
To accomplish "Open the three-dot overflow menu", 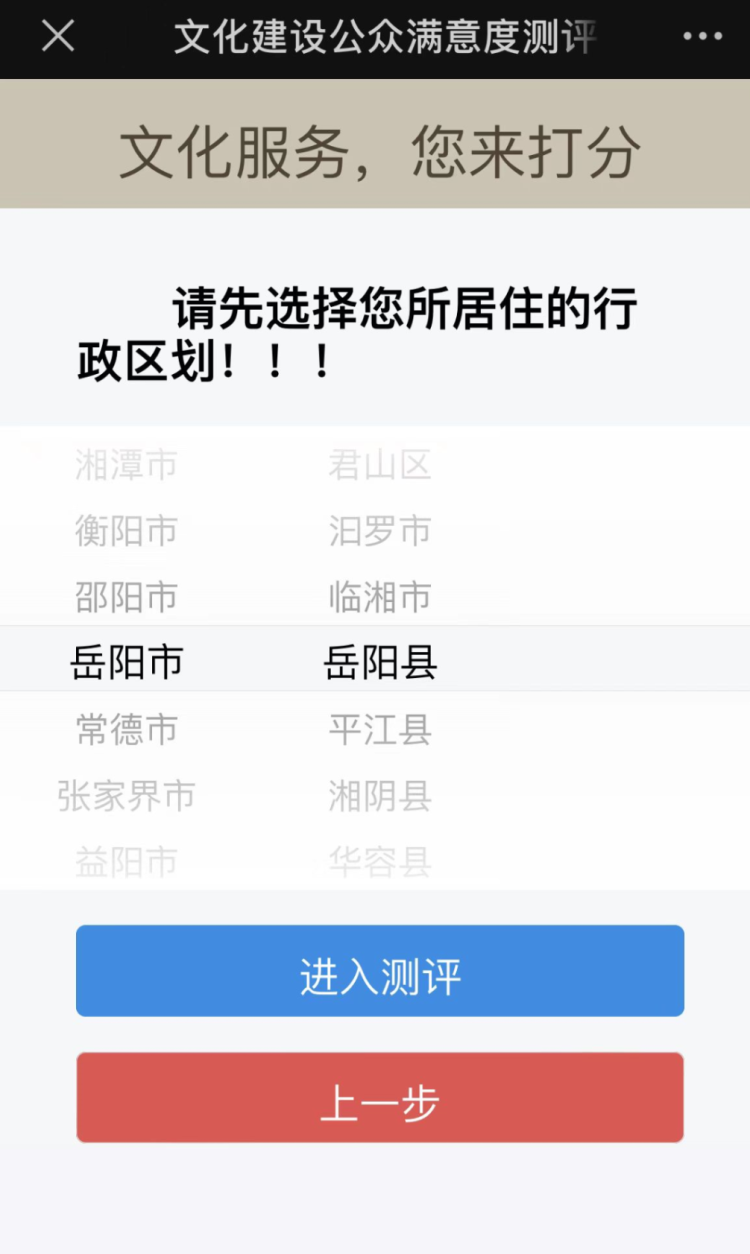I will (702, 37).
